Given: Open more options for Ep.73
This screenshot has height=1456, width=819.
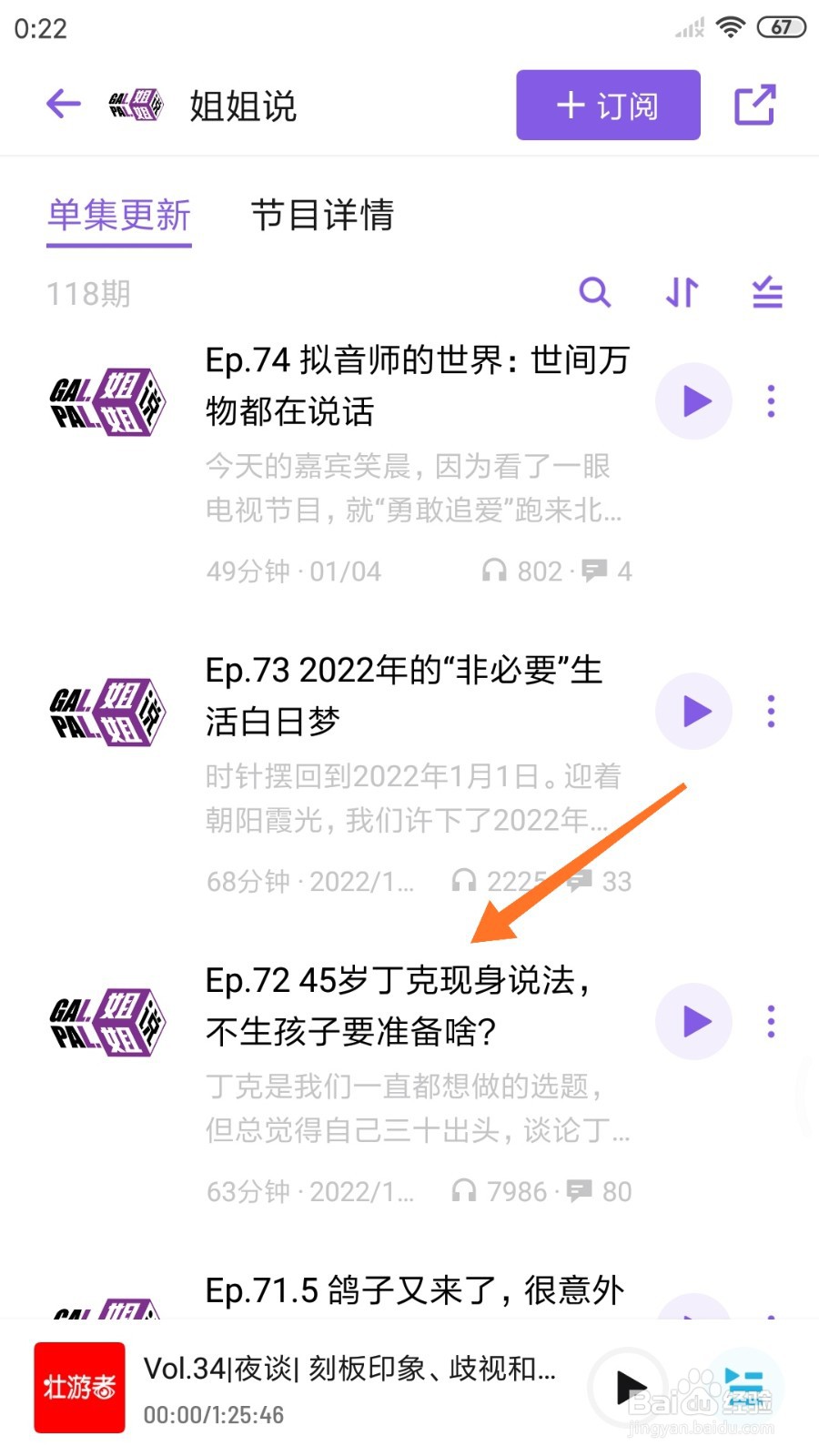Looking at the screenshot, I should click(x=771, y=712).
